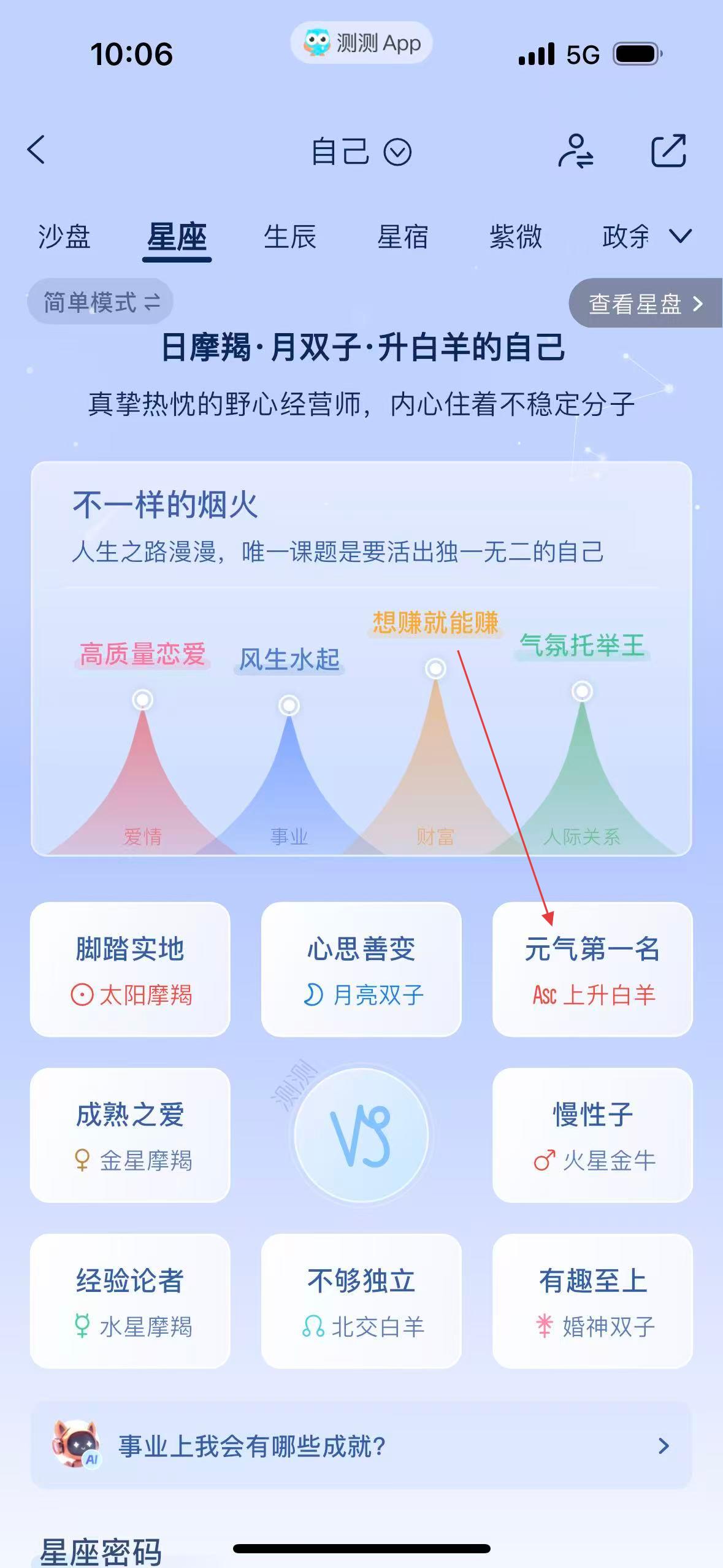Open the 水星摩羯 card
Screen dimensions: 723x1568
(130, 1301)
